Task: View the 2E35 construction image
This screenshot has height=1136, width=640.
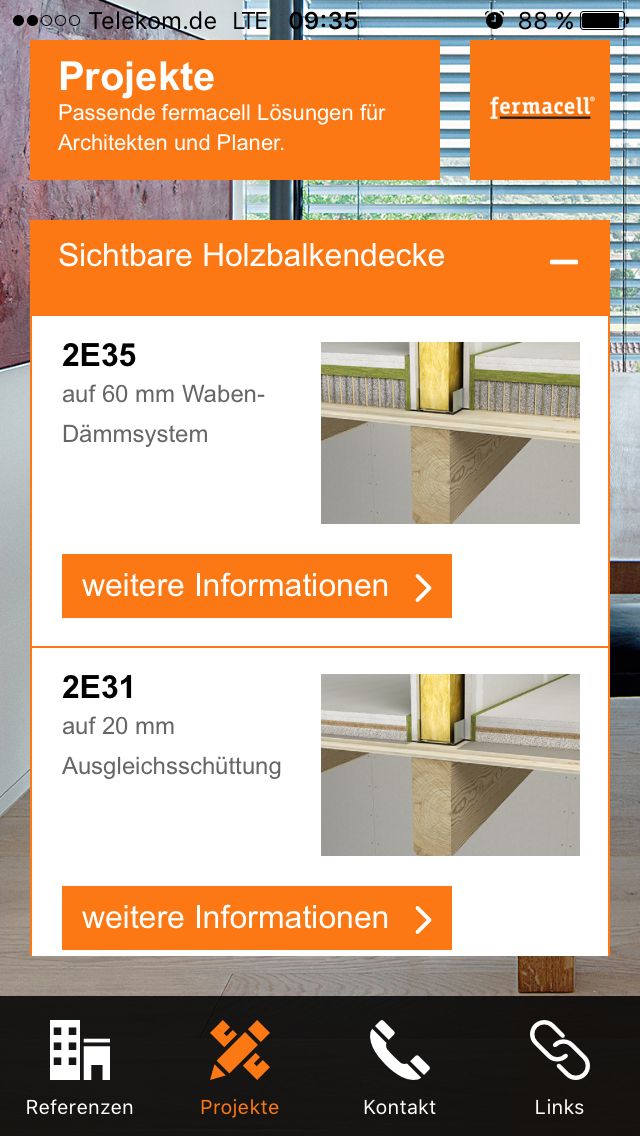Action: click(450, 433)
